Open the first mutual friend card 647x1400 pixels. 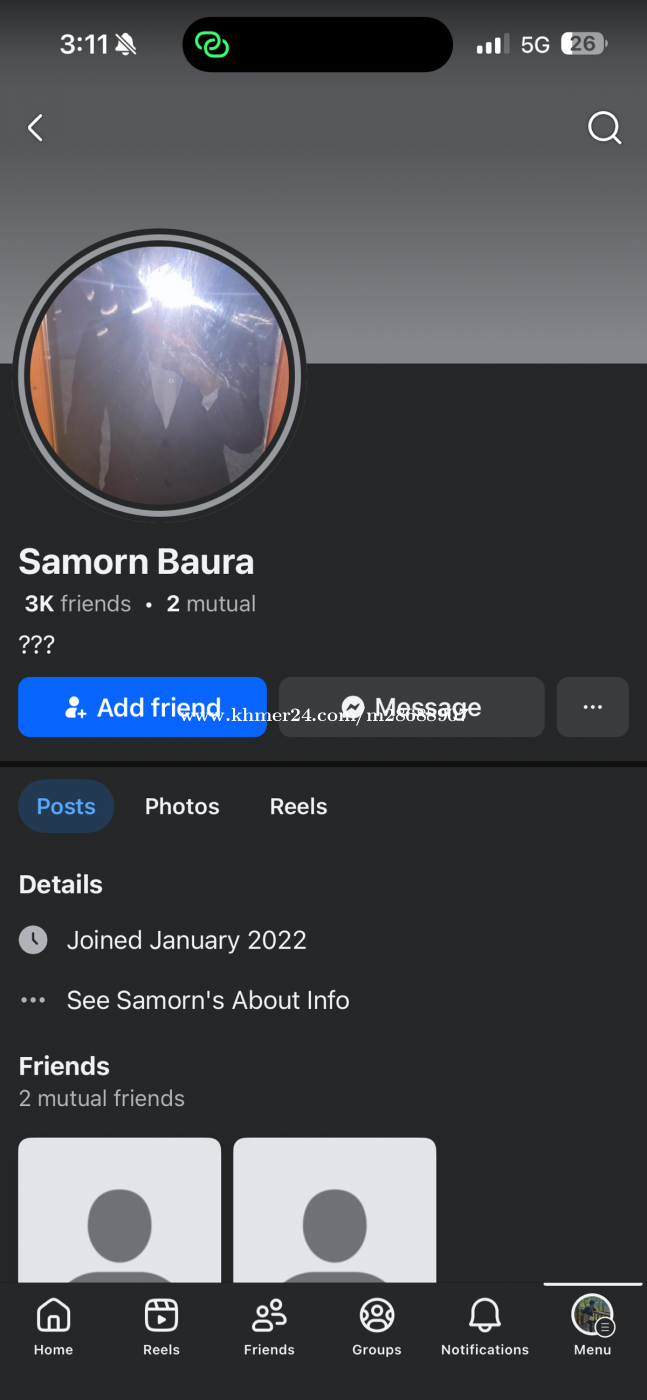pos(119,1210)
